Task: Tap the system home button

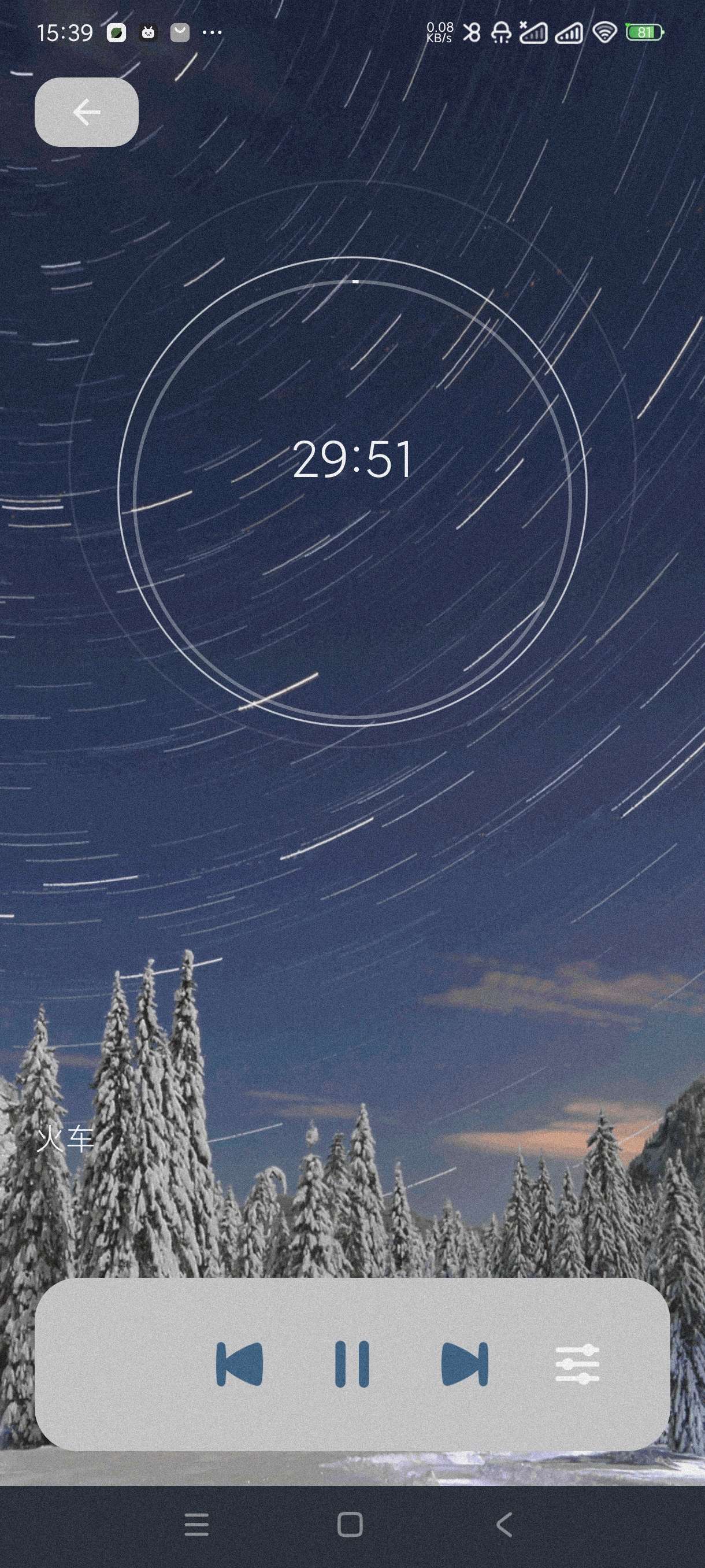Action: [350, 1525]
